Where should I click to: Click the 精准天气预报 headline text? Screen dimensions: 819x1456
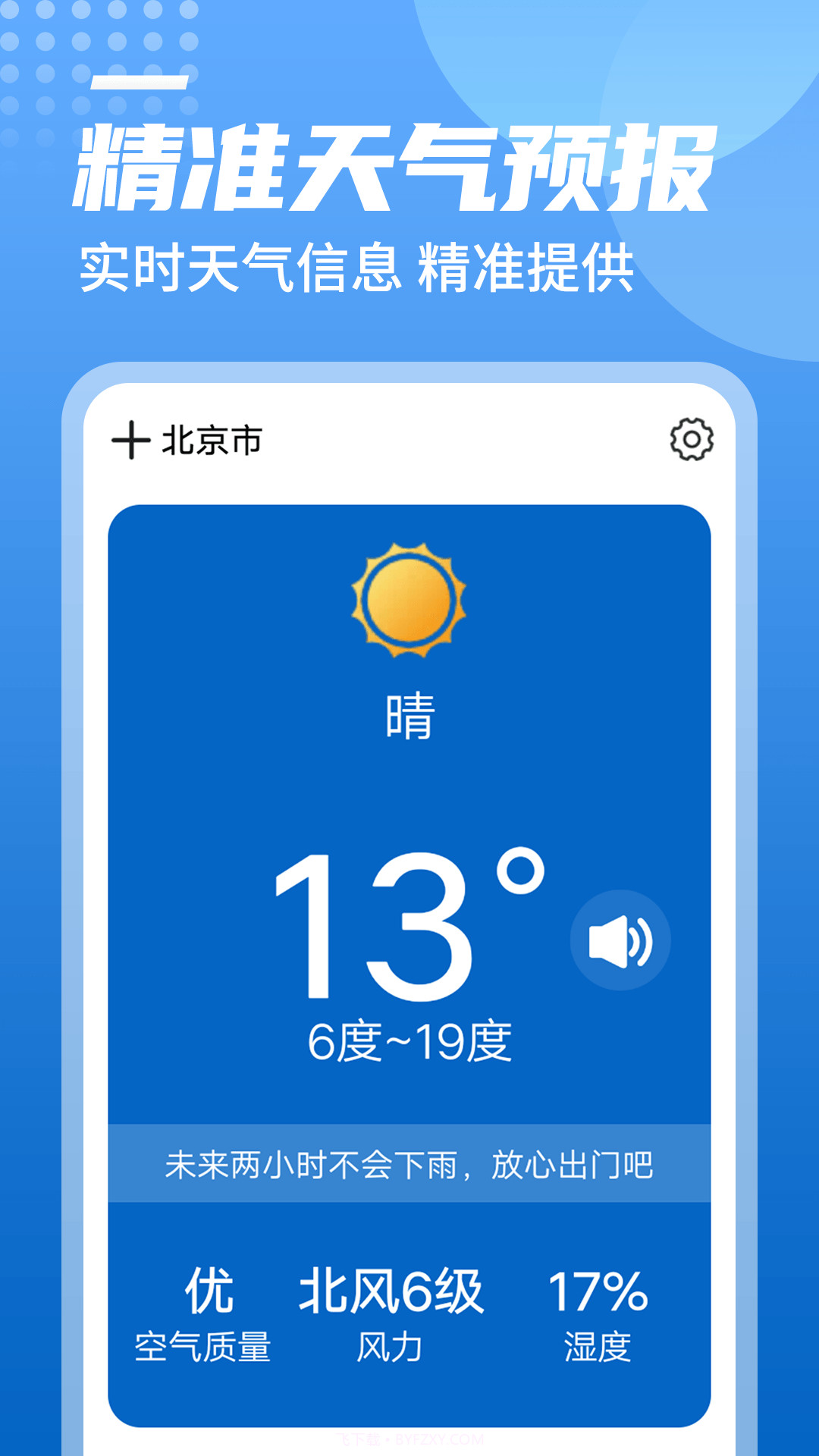click(400, 163)
